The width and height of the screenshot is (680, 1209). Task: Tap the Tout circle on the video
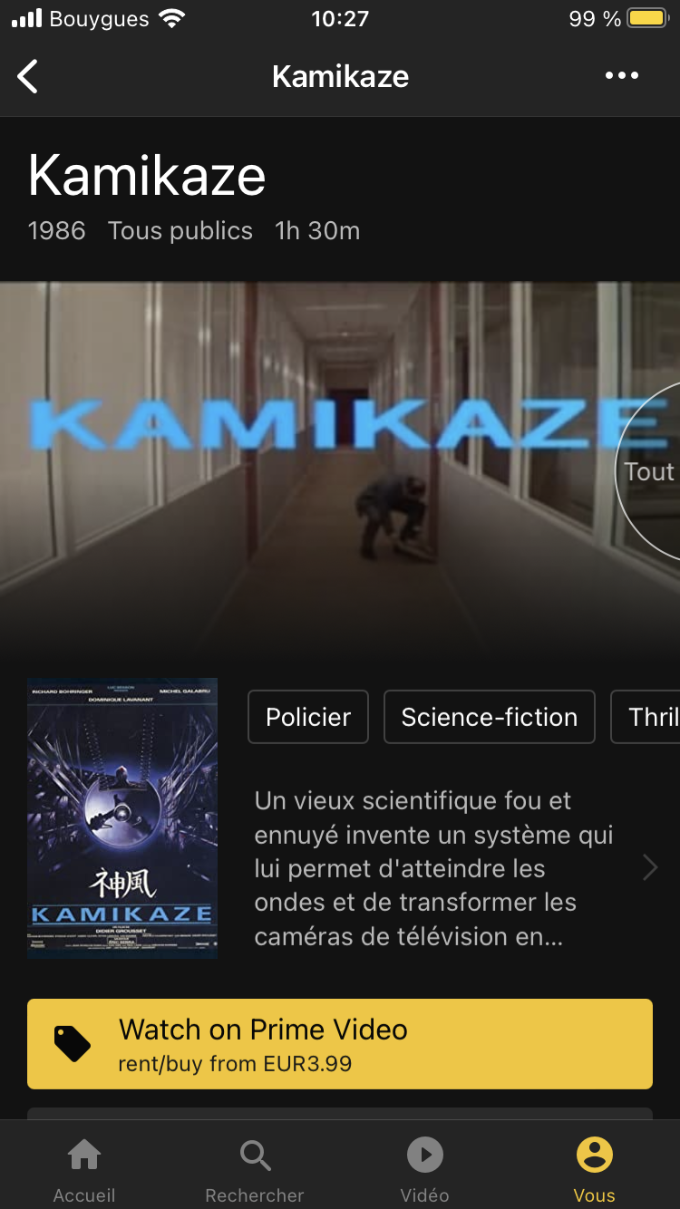[650, 471]
